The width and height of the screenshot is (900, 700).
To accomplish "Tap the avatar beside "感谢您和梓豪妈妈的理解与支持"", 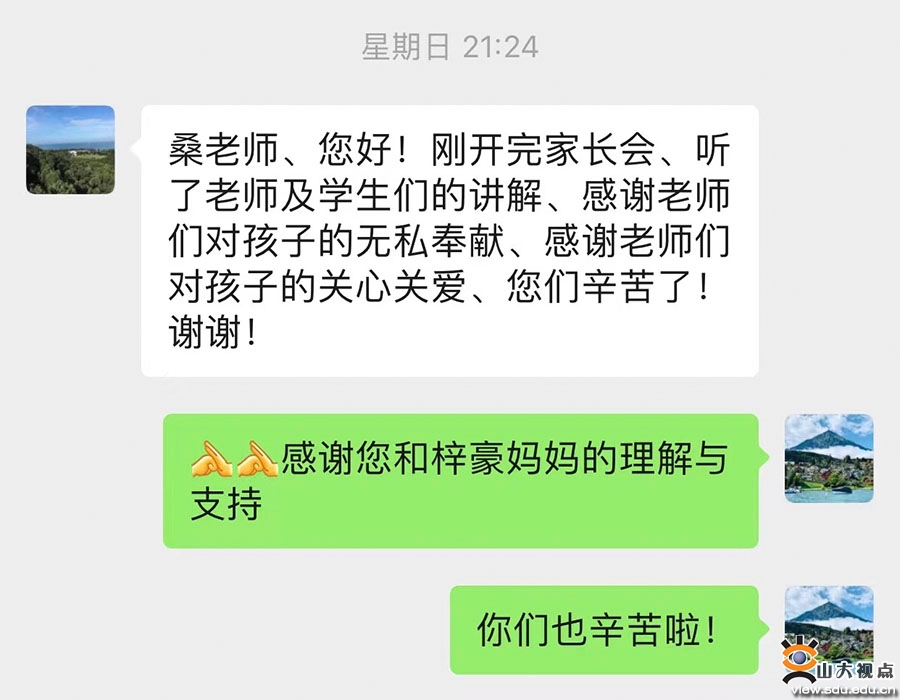I will tap(829, 458).
